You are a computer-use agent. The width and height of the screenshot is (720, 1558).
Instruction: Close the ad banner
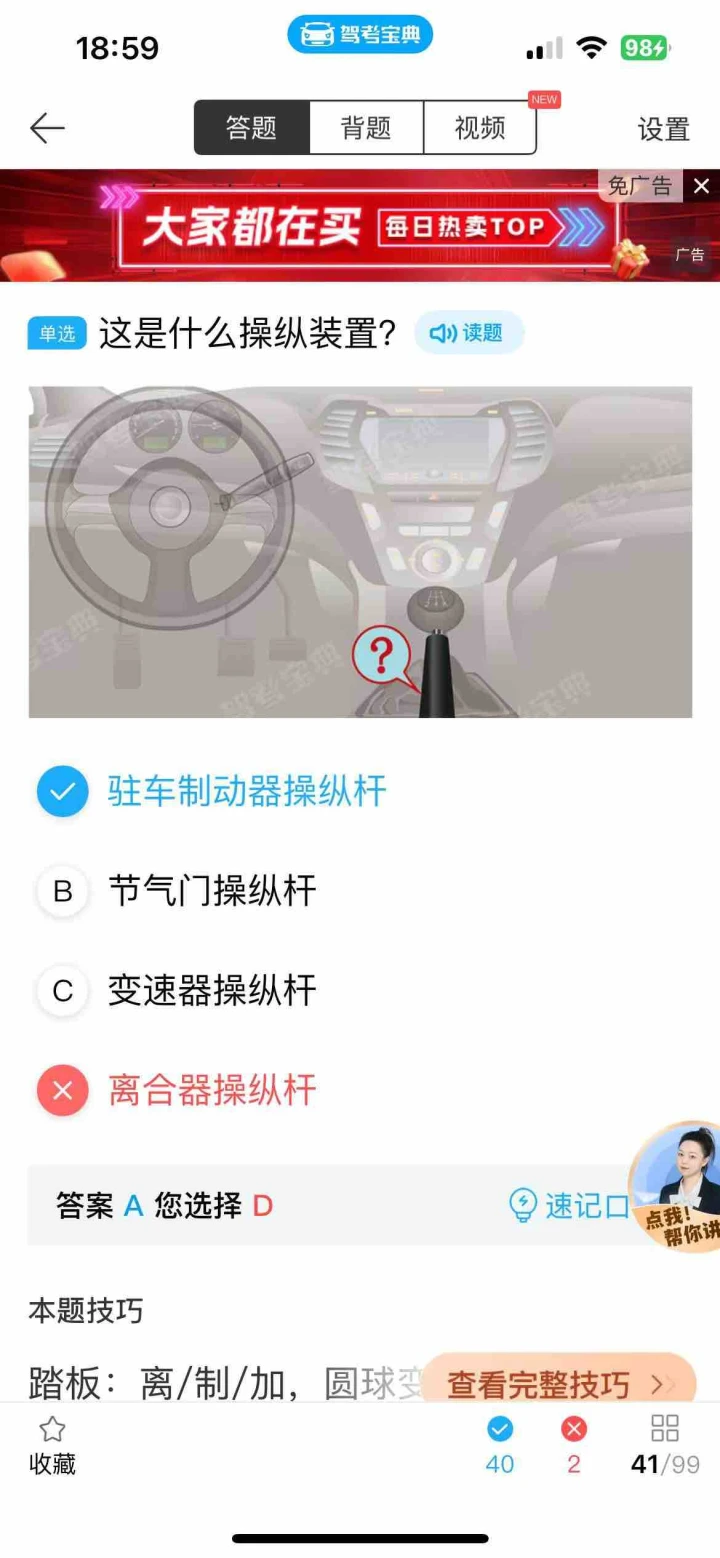(701, 186)
